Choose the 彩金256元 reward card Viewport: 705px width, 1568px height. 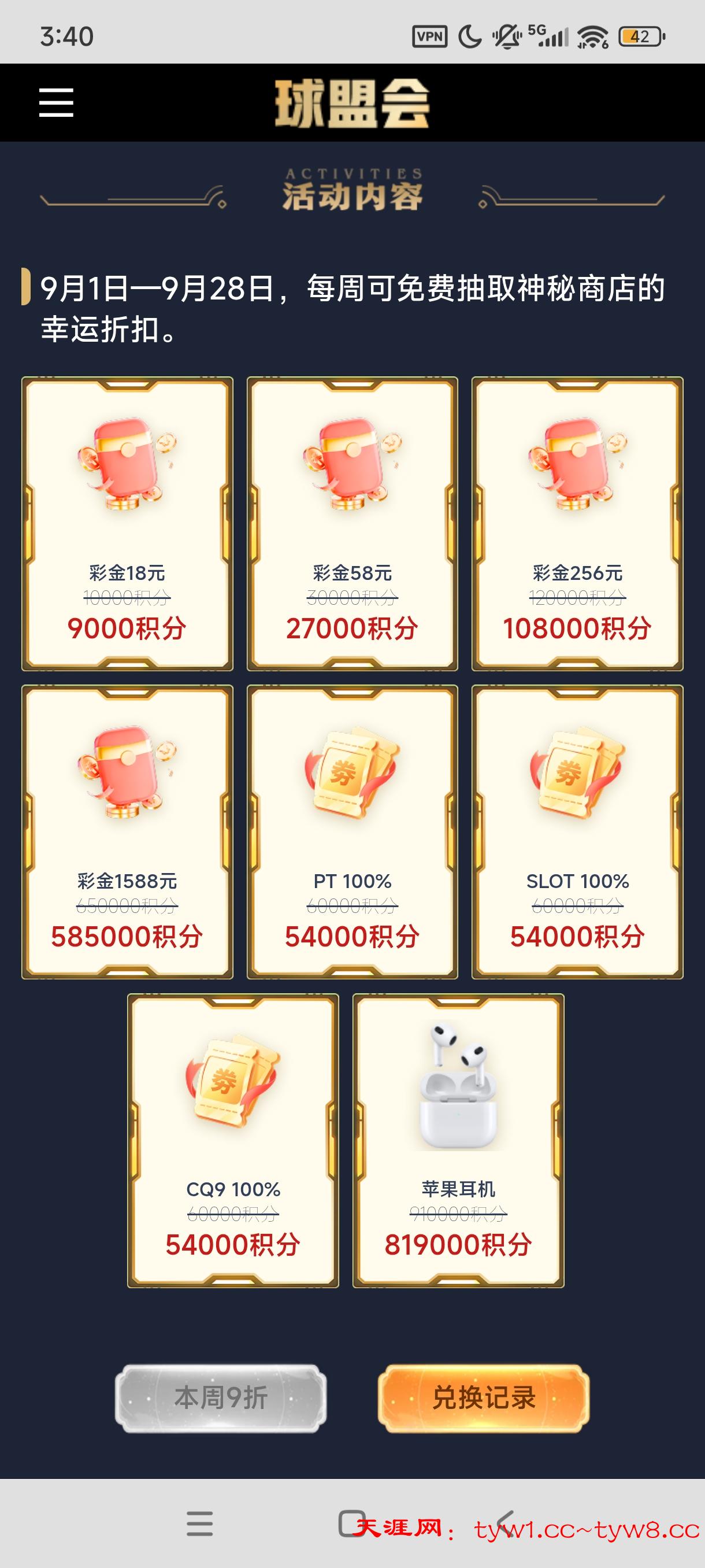click(577, 524)
